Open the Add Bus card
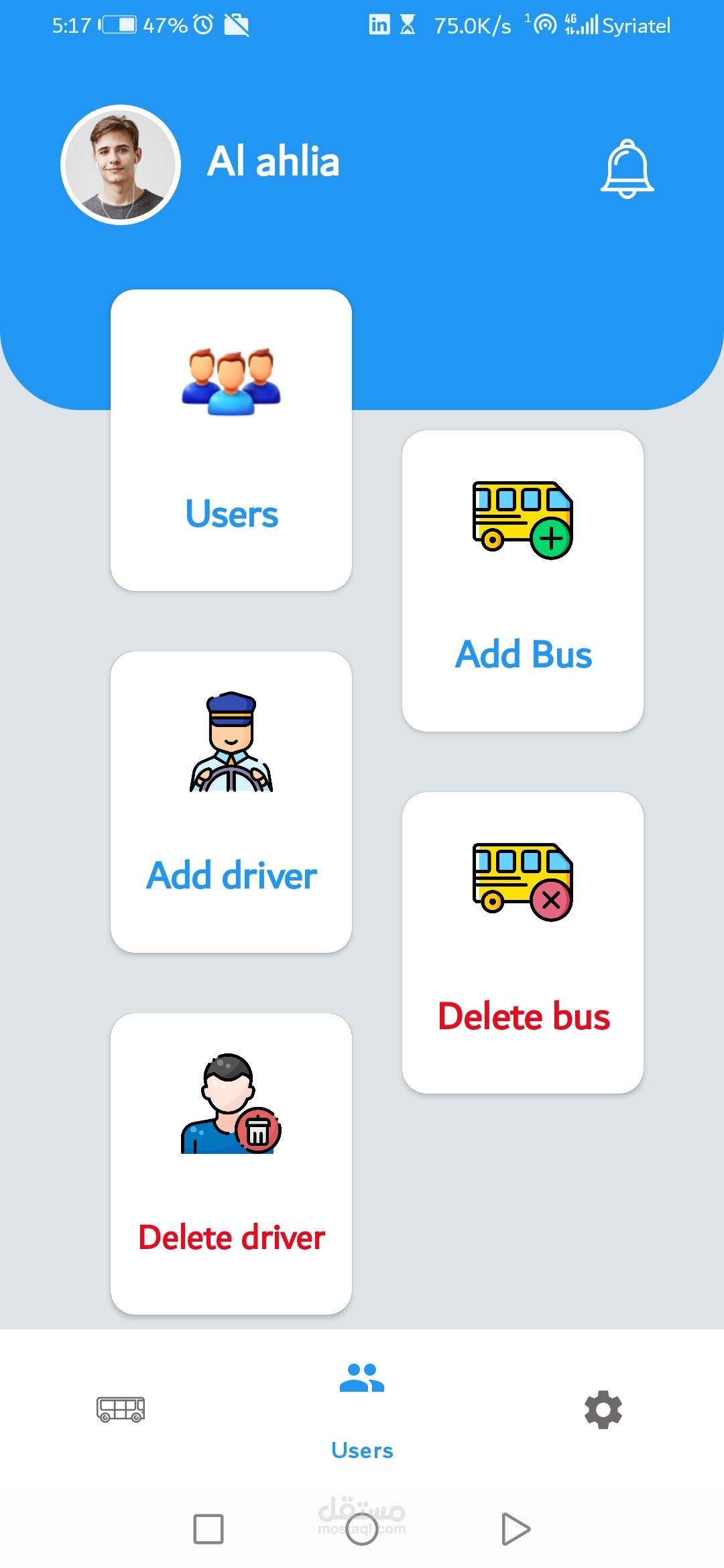 [x=523, y=581]
